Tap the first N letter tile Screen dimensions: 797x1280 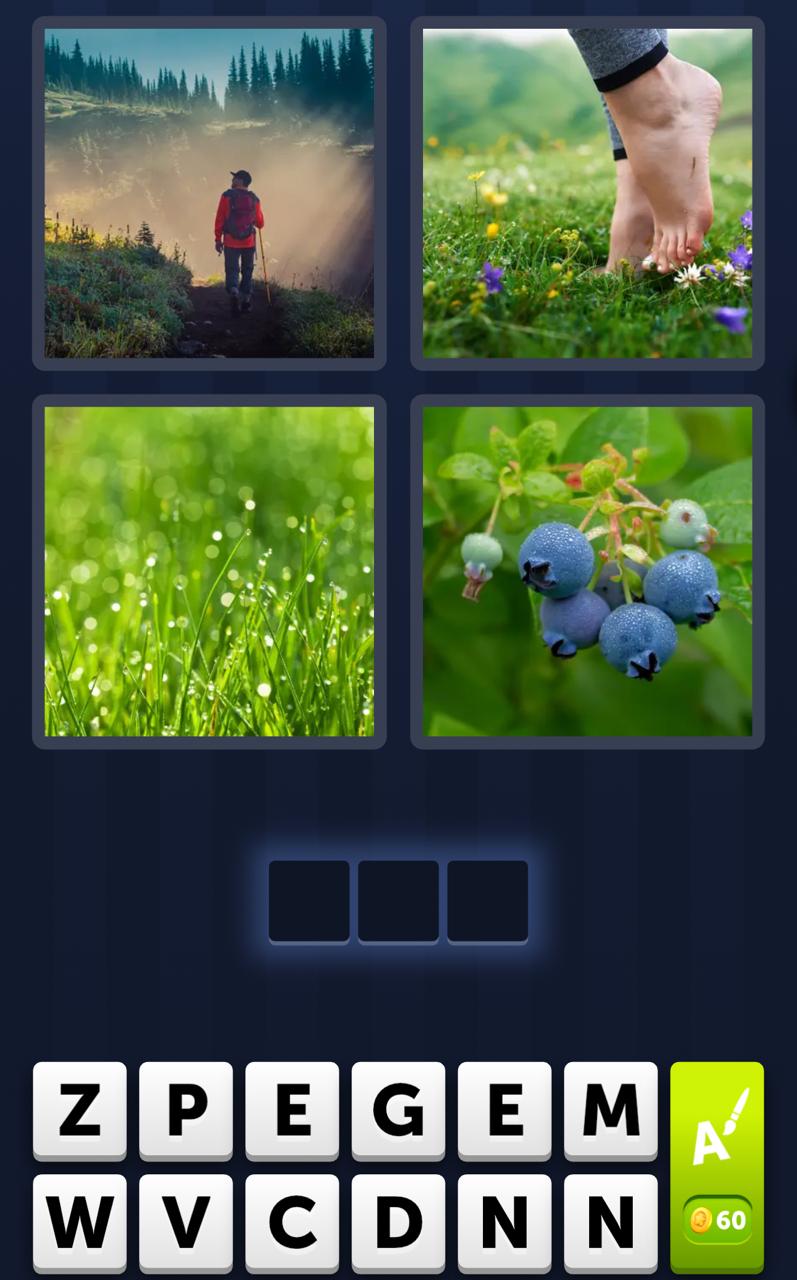504,1224
